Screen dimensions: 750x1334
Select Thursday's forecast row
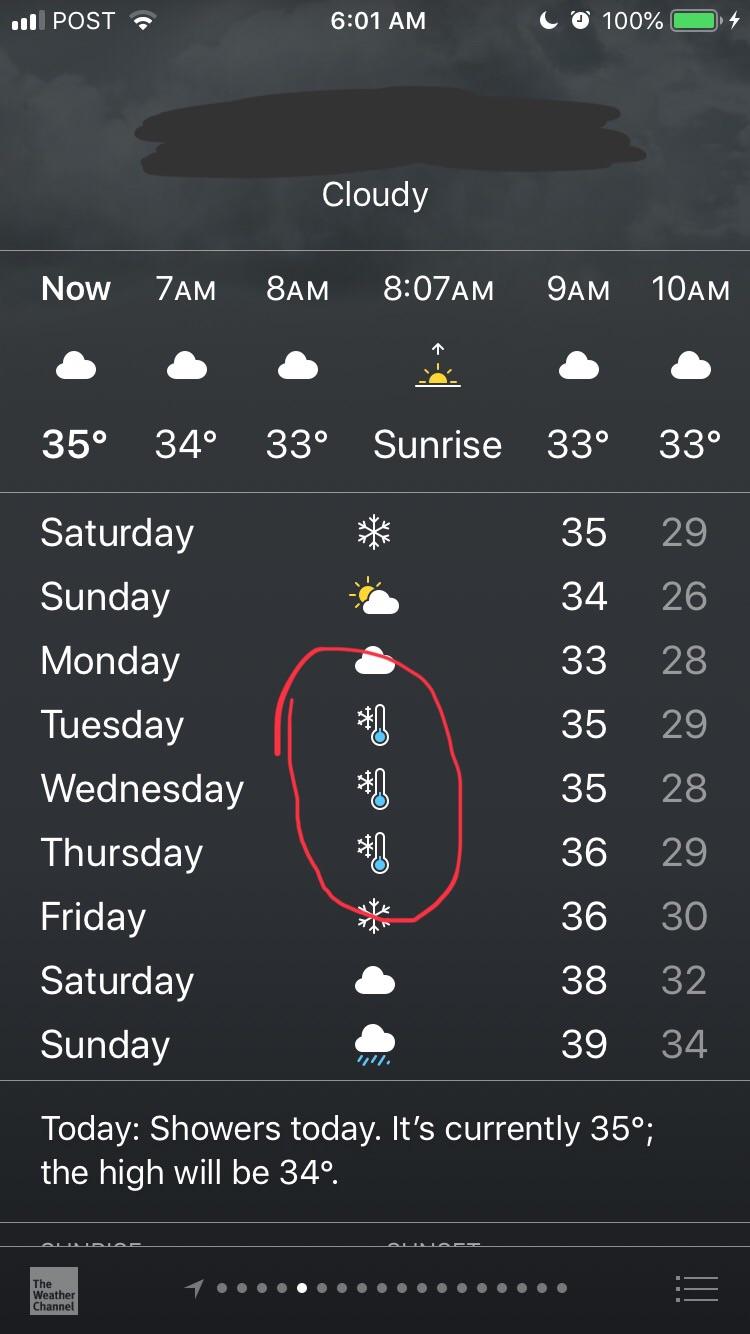[x=374, y=851]
